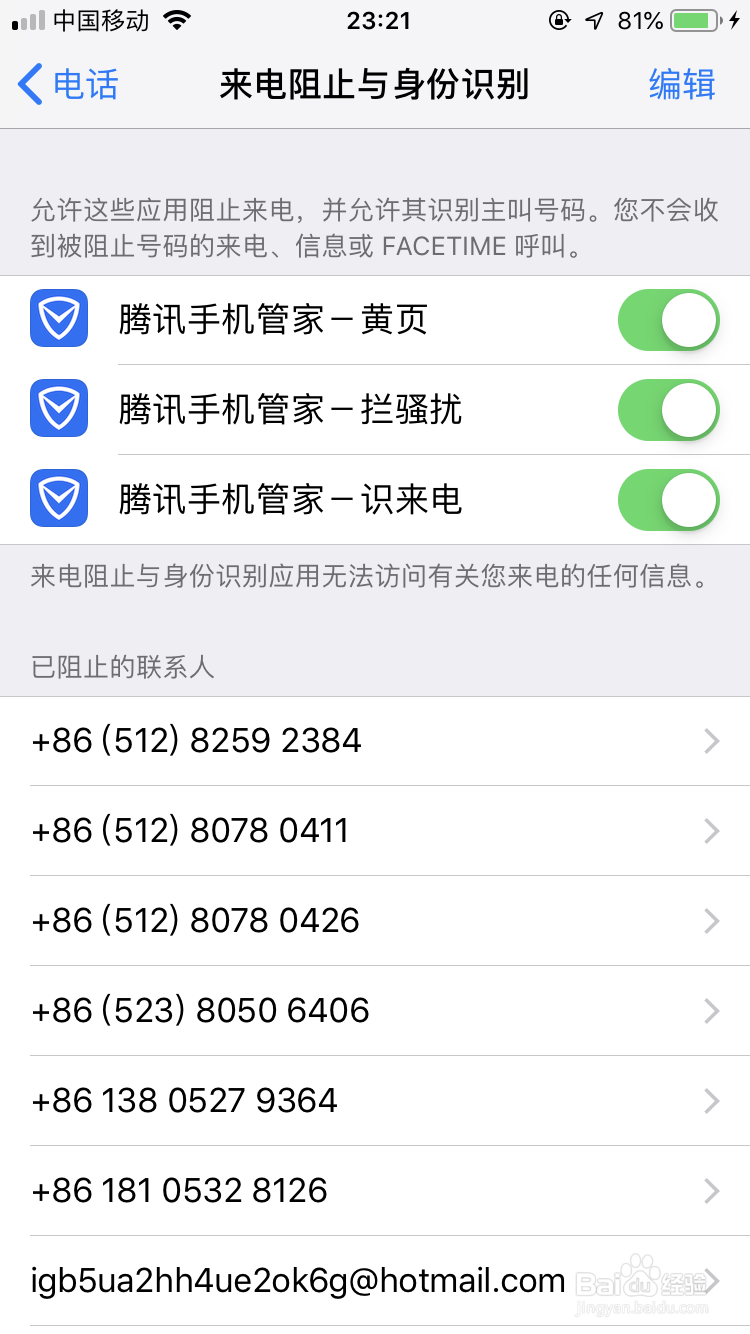
Task: Go back to 电话 settings
Action: 68,85
